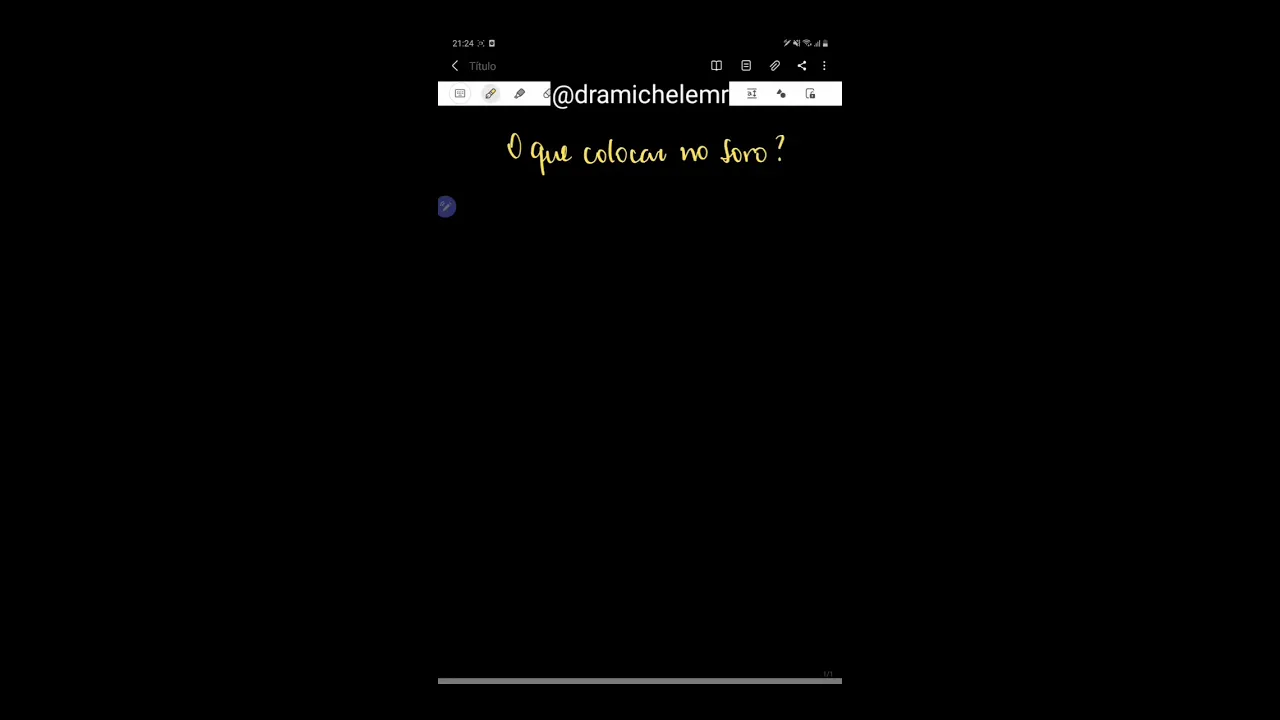Select the pen drawing tool
This screenshot has height=720, width=1280.
click(x=490, y=94)
